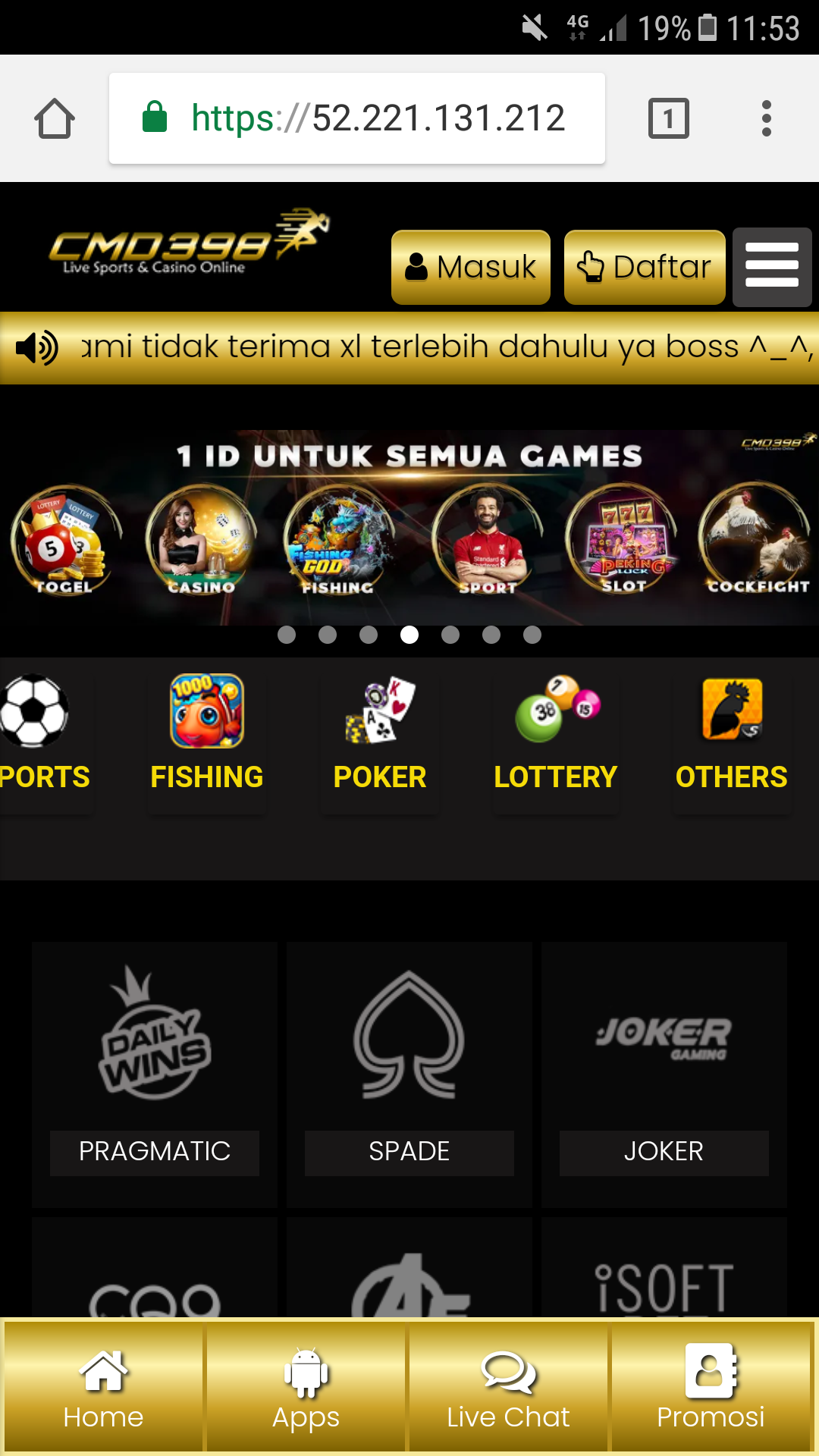819x1456 pixels.
Task: Open the 1 ID Untuk Semua Games banner
Action: (409, 528)
